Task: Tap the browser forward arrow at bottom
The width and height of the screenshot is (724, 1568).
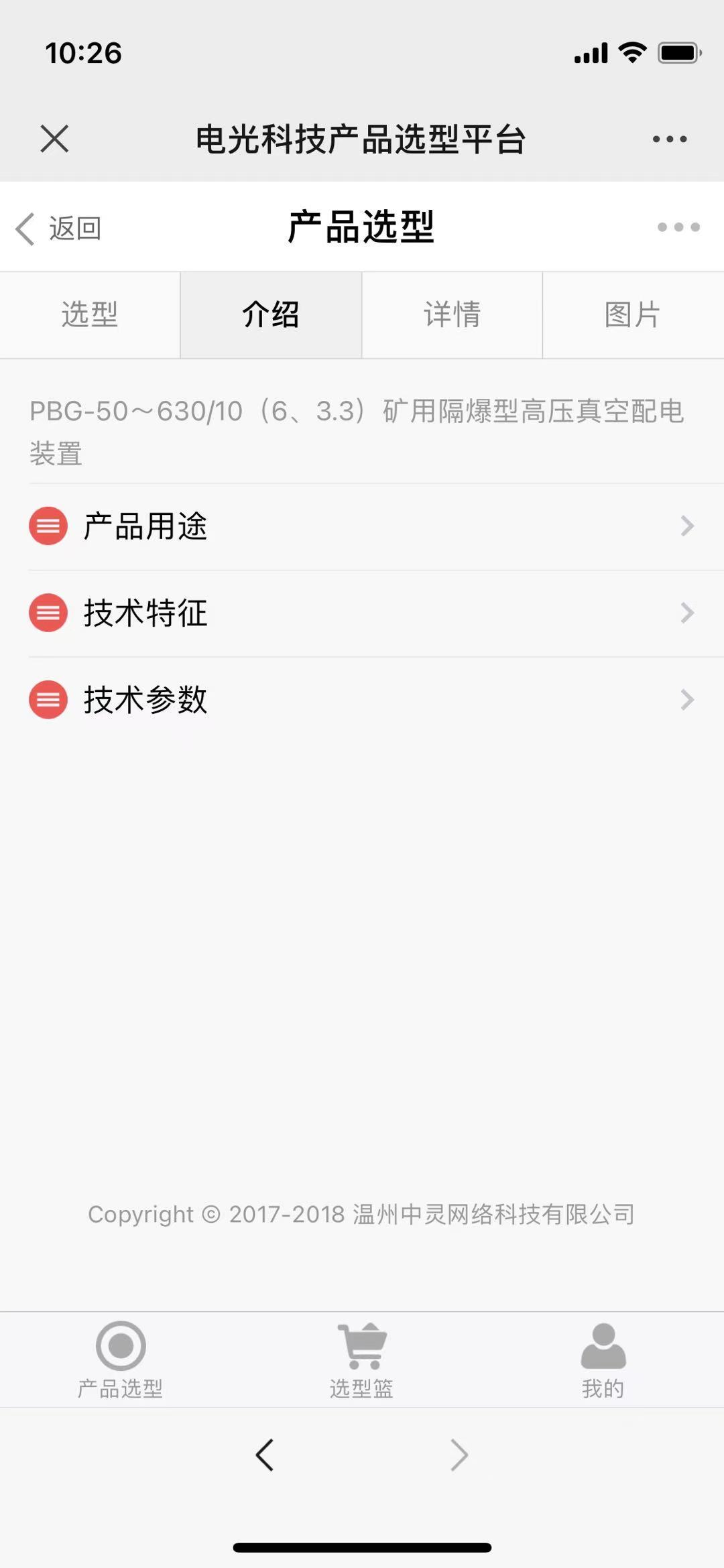Action: (x=459, y=1455)
